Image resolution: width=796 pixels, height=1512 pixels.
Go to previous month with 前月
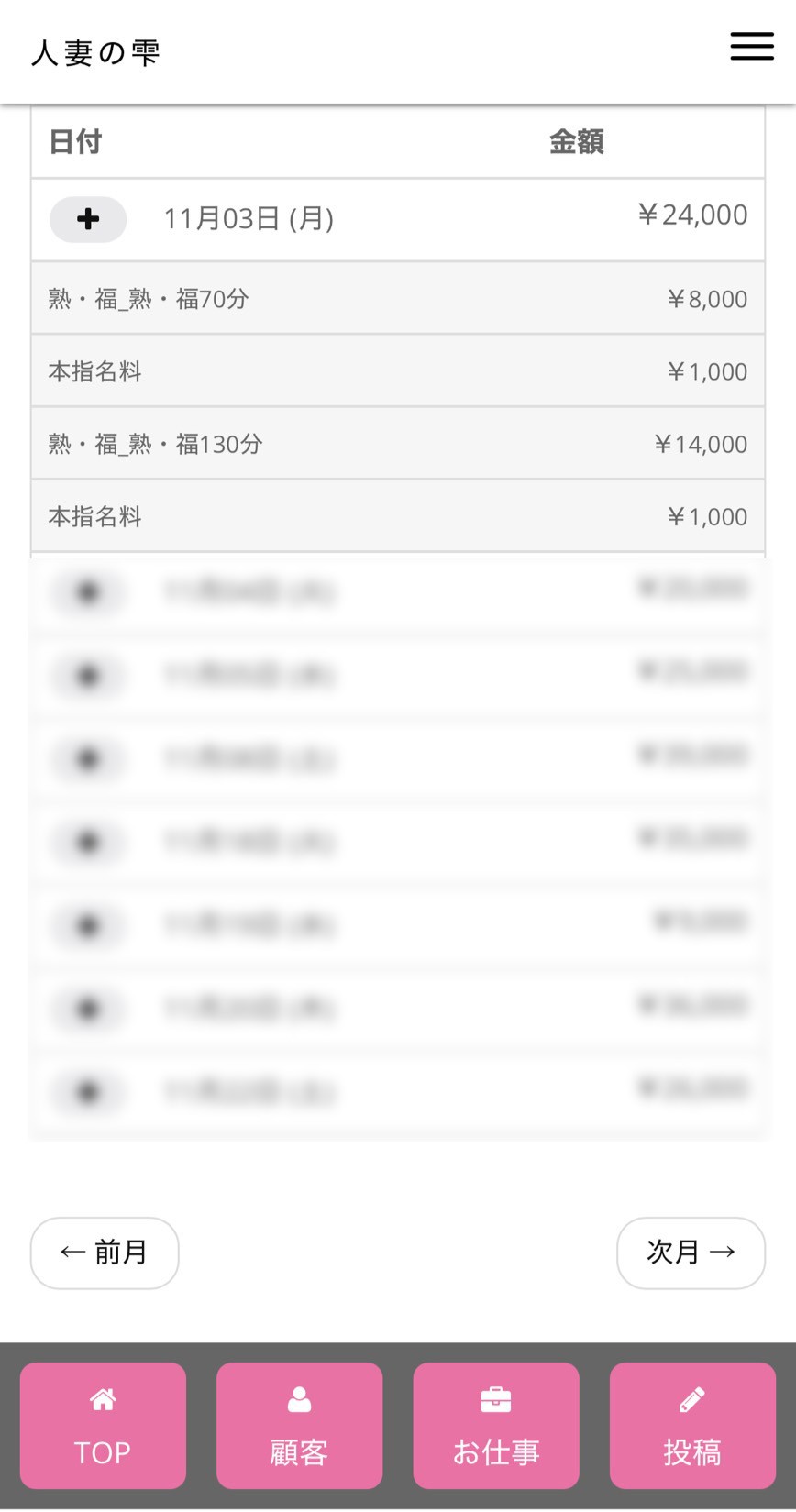(105, 1253)
